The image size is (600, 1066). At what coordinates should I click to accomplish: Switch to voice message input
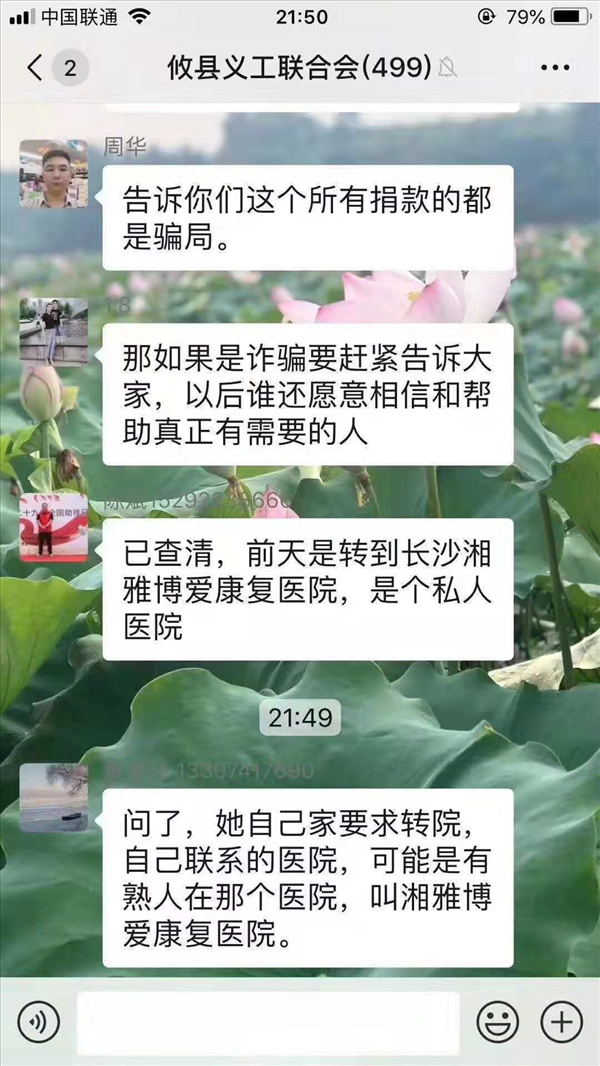[39, 1021]
